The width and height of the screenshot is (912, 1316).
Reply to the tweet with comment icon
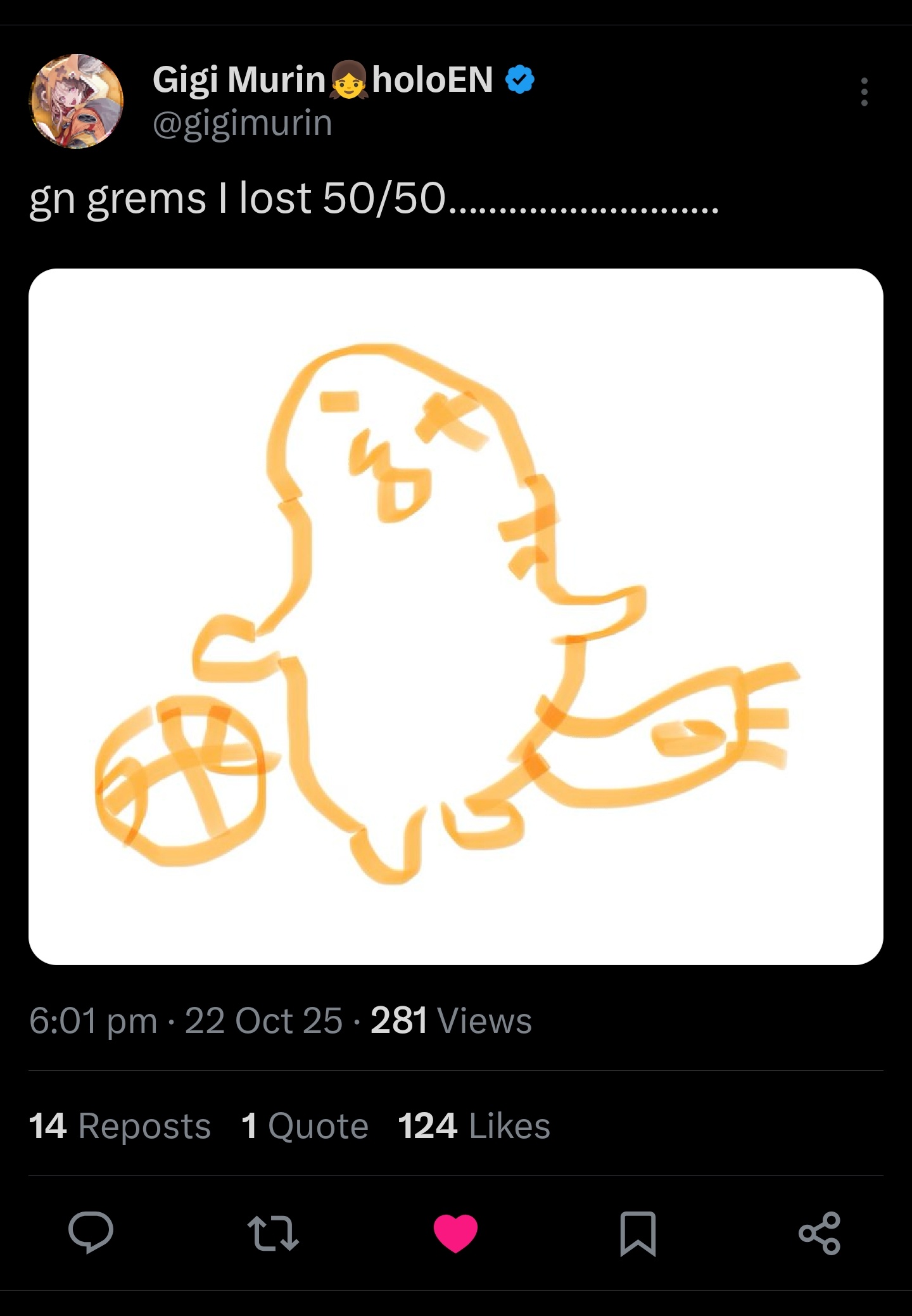click(91, 1232)
